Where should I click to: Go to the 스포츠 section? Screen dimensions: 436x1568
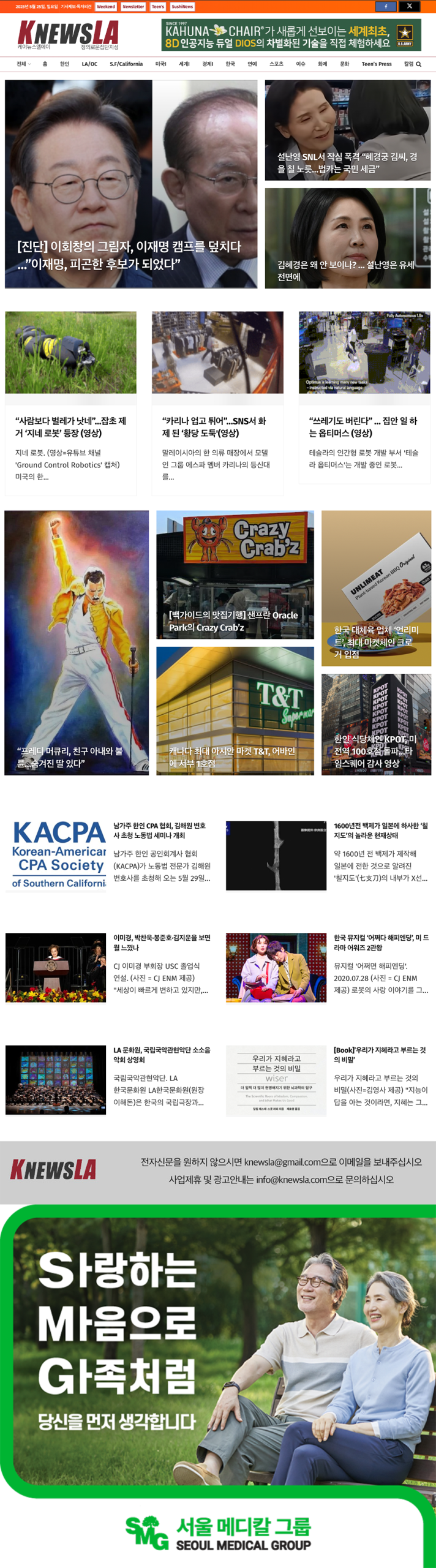coord(276,64)
